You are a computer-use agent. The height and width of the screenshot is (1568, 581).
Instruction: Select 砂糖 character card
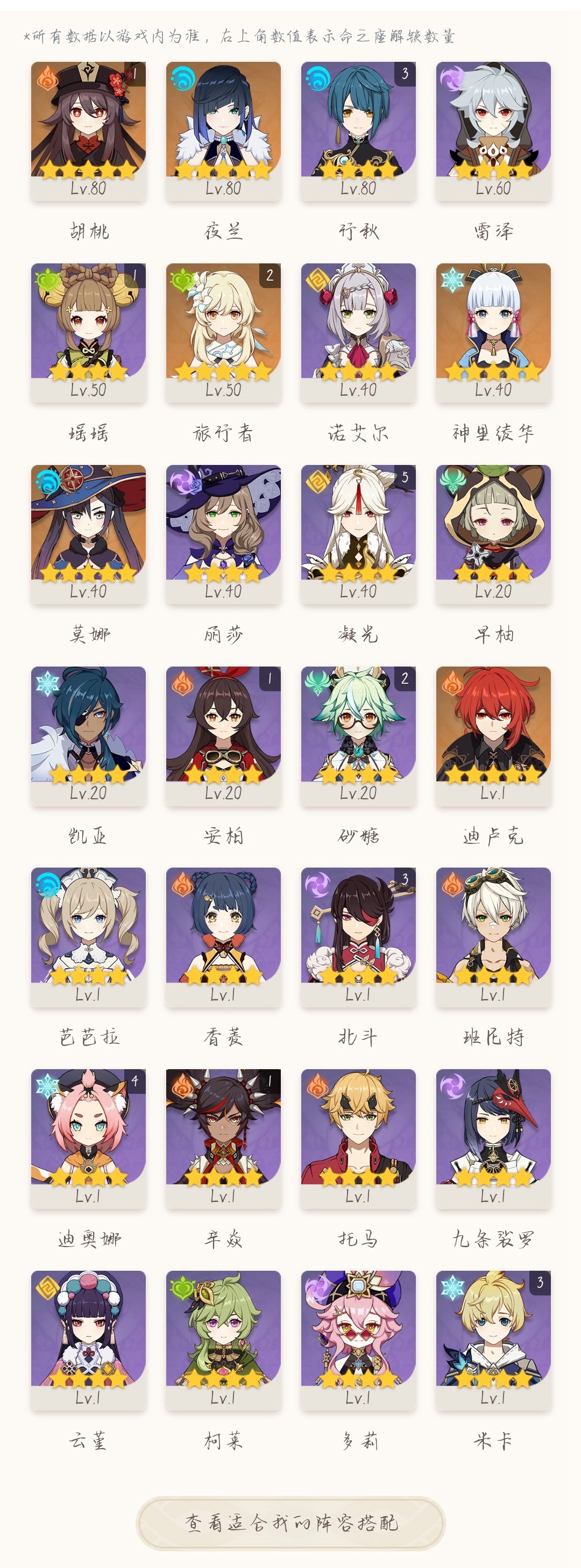tap(358, 735)
